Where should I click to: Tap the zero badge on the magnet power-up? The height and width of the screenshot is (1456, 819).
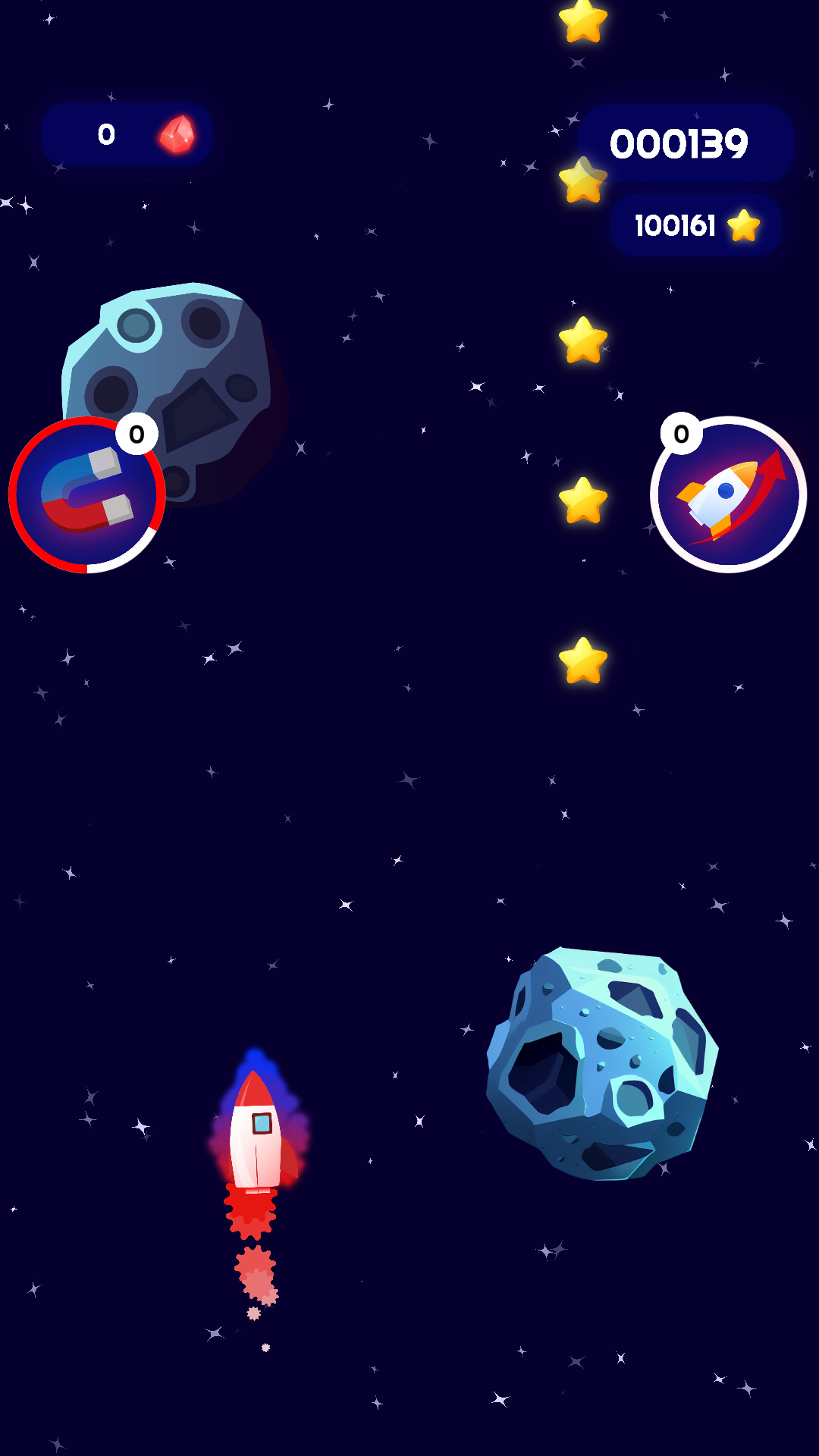tap(135, 435)
